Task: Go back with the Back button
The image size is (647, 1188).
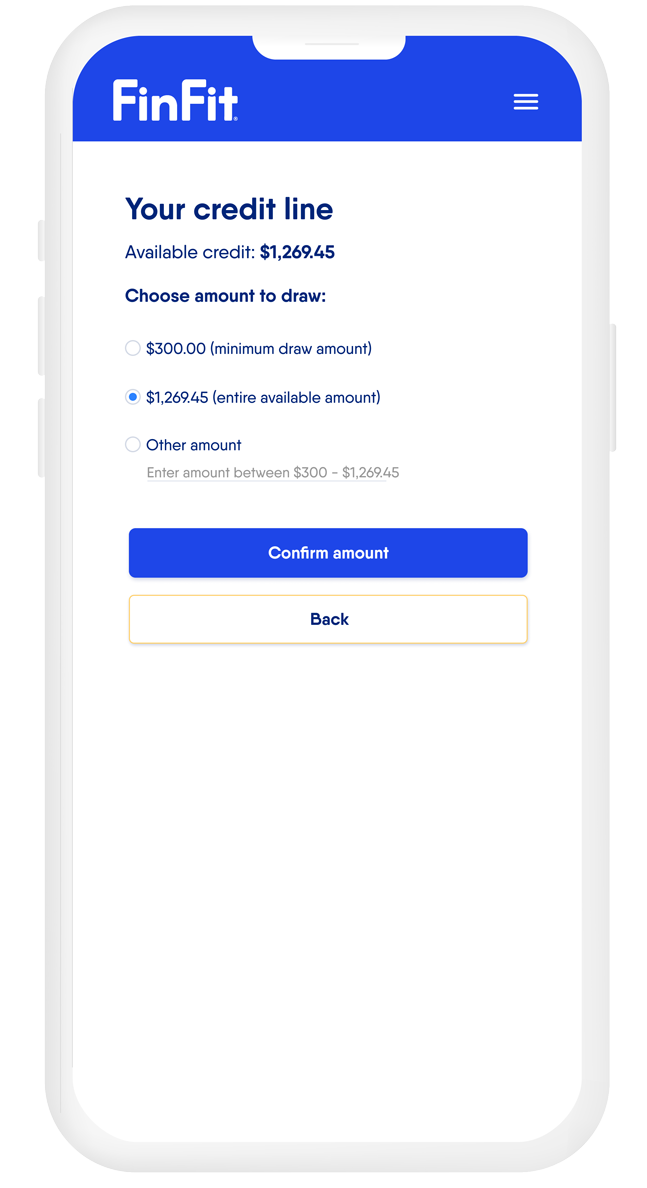Action: click(328, 620)
